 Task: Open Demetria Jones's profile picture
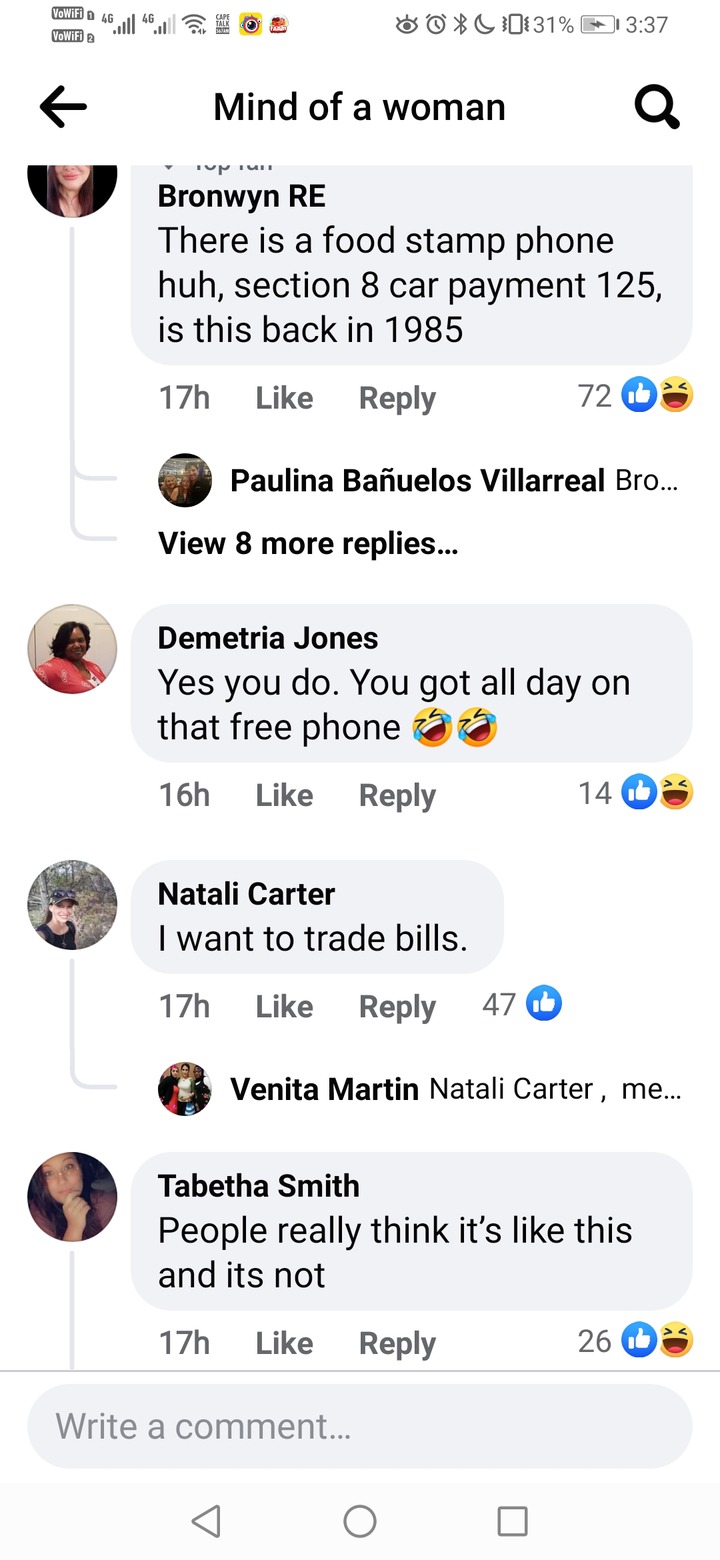point(72,649)
